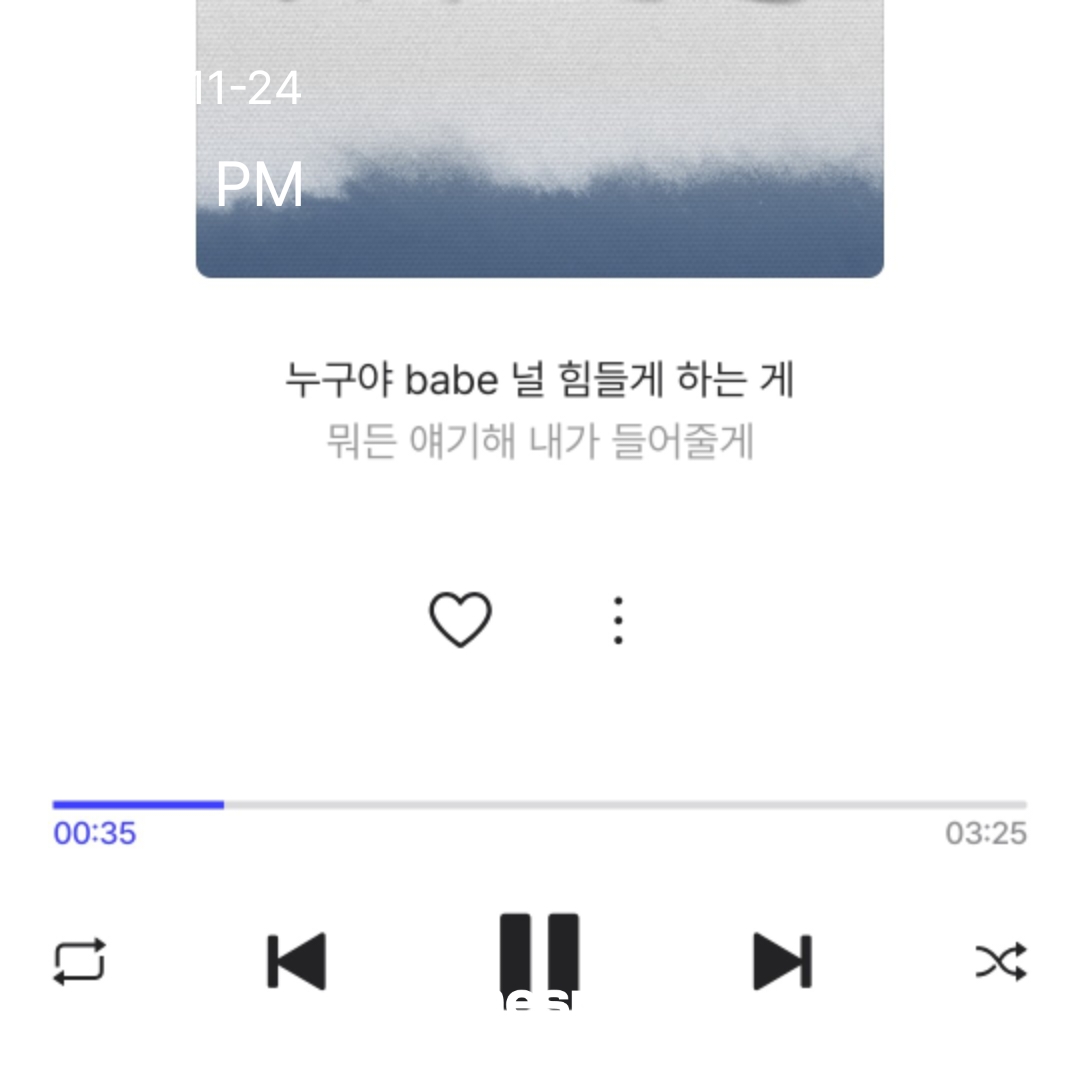Toggle repeat mode

(x=79, y=961)
